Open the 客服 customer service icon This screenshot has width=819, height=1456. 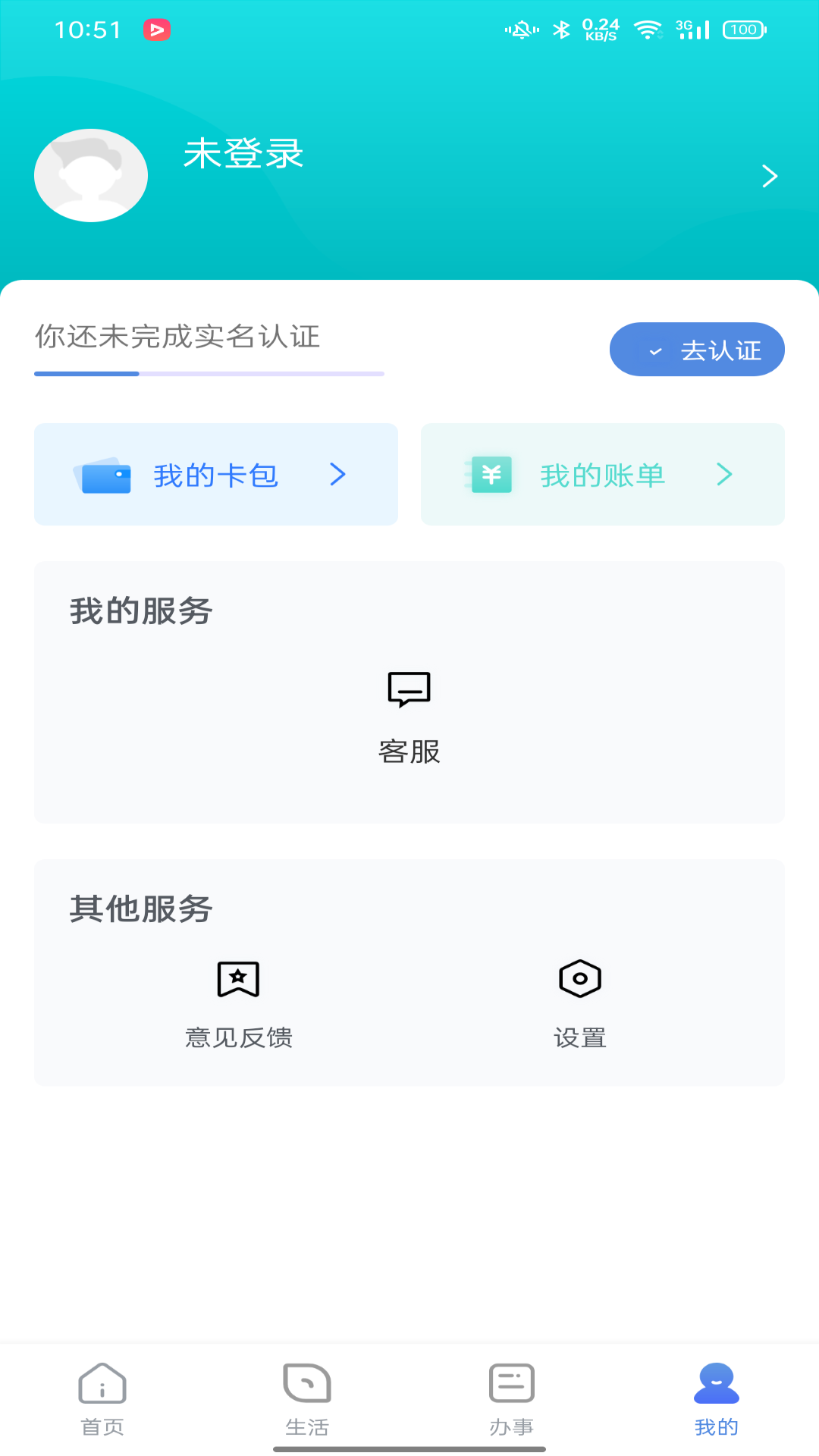point(409,690)
